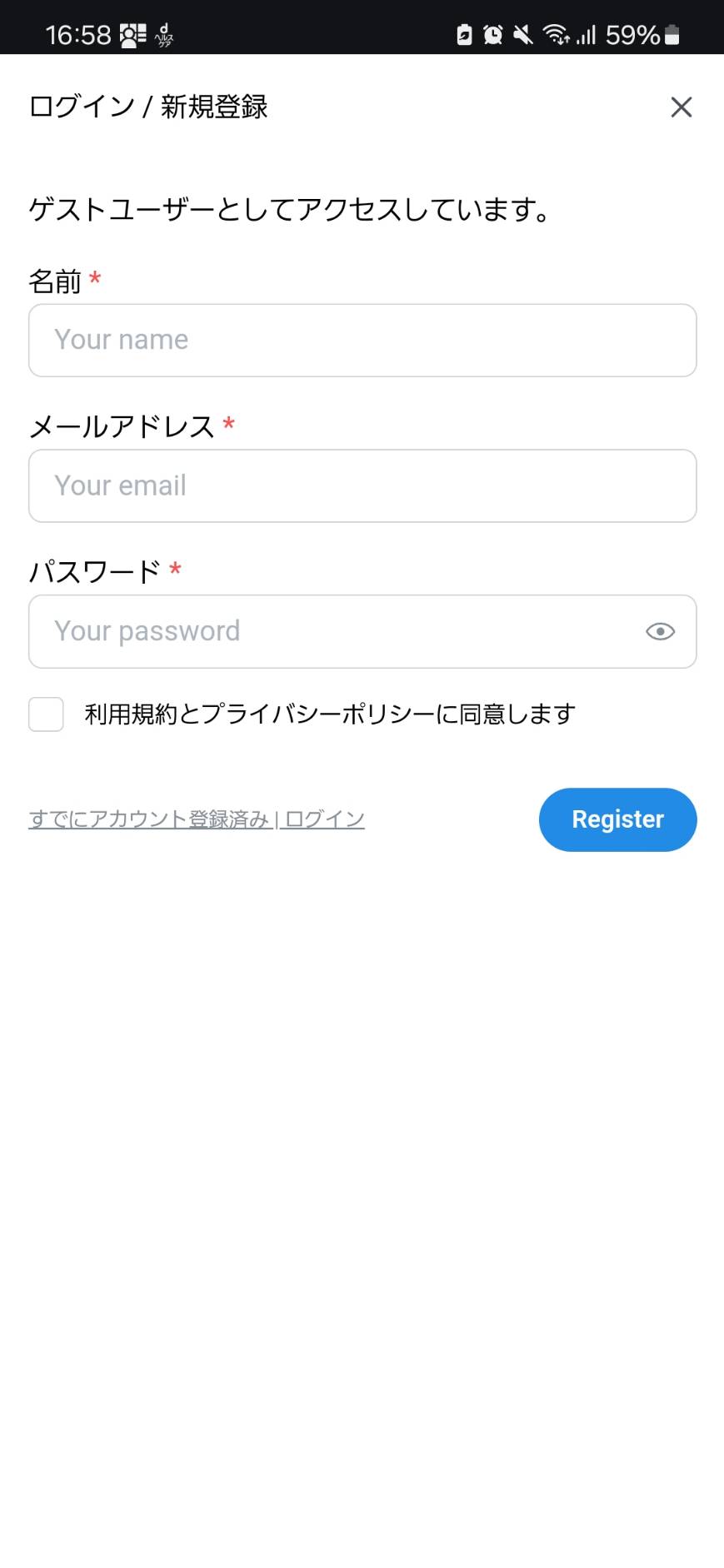Open the already registered login link
This screenshot has width=724, height=1568.
(197, 819)
